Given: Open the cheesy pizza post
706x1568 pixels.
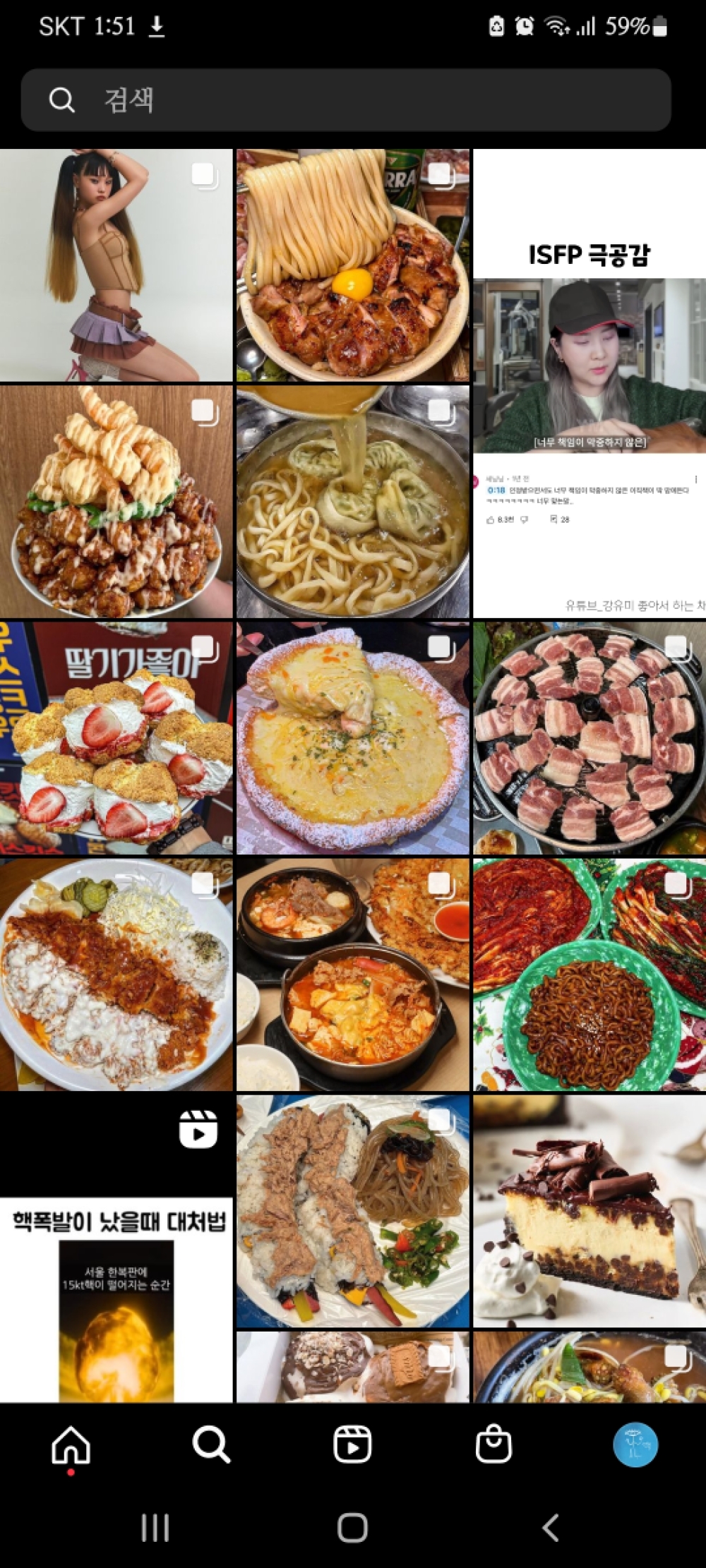Looking at the screenshot, I should (x=352, y=738).
